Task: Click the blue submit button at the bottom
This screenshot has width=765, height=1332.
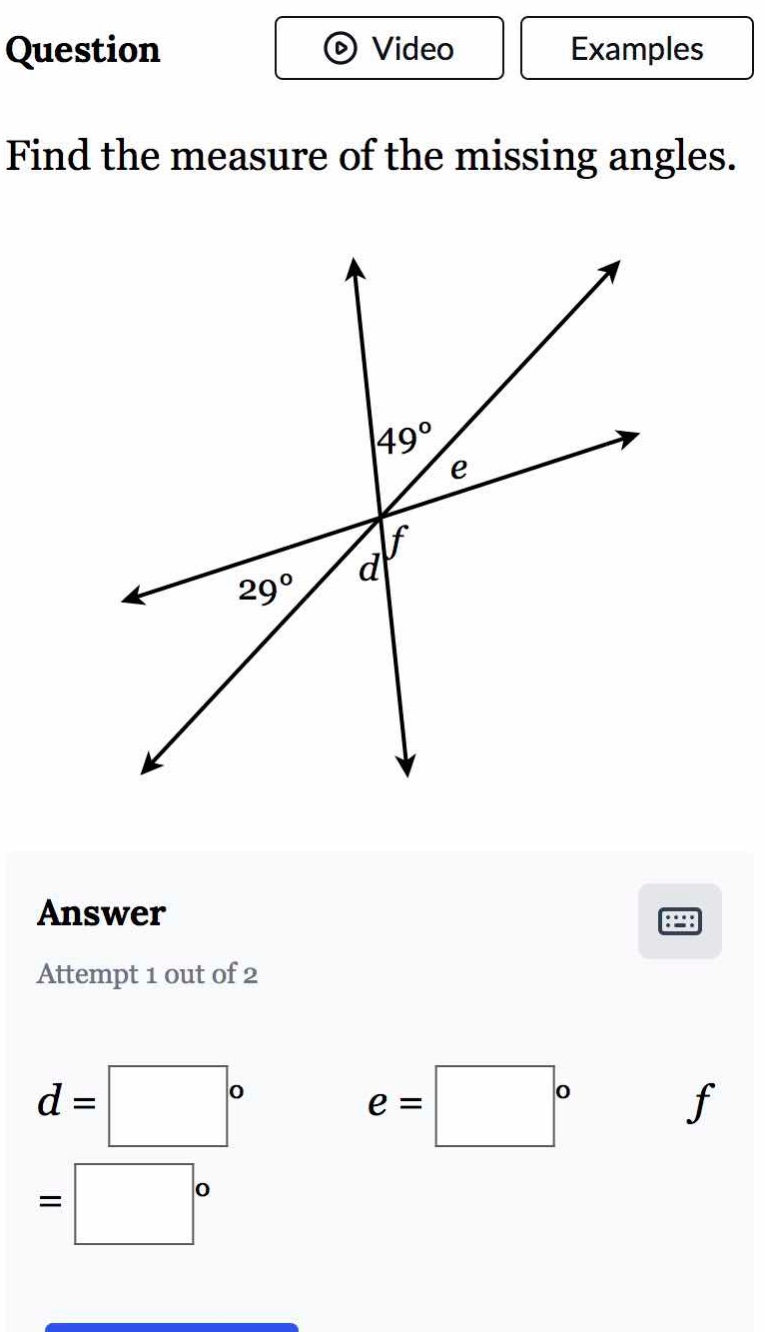Action: [172, 1327]
